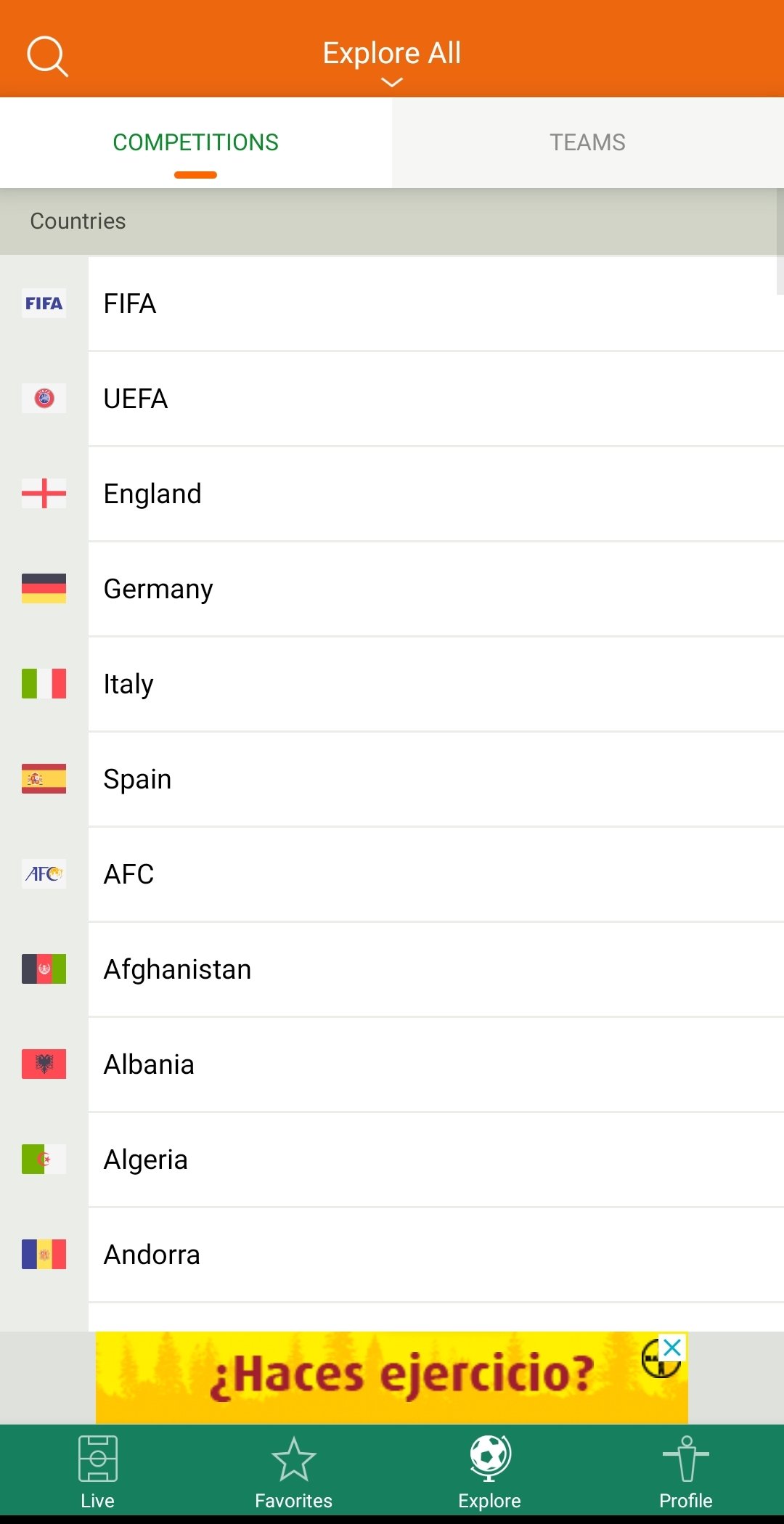The width and height of the screenshot is (784, 1524).
Task: Select Albania in the countries list
Action: click(x=392, y=1064)
